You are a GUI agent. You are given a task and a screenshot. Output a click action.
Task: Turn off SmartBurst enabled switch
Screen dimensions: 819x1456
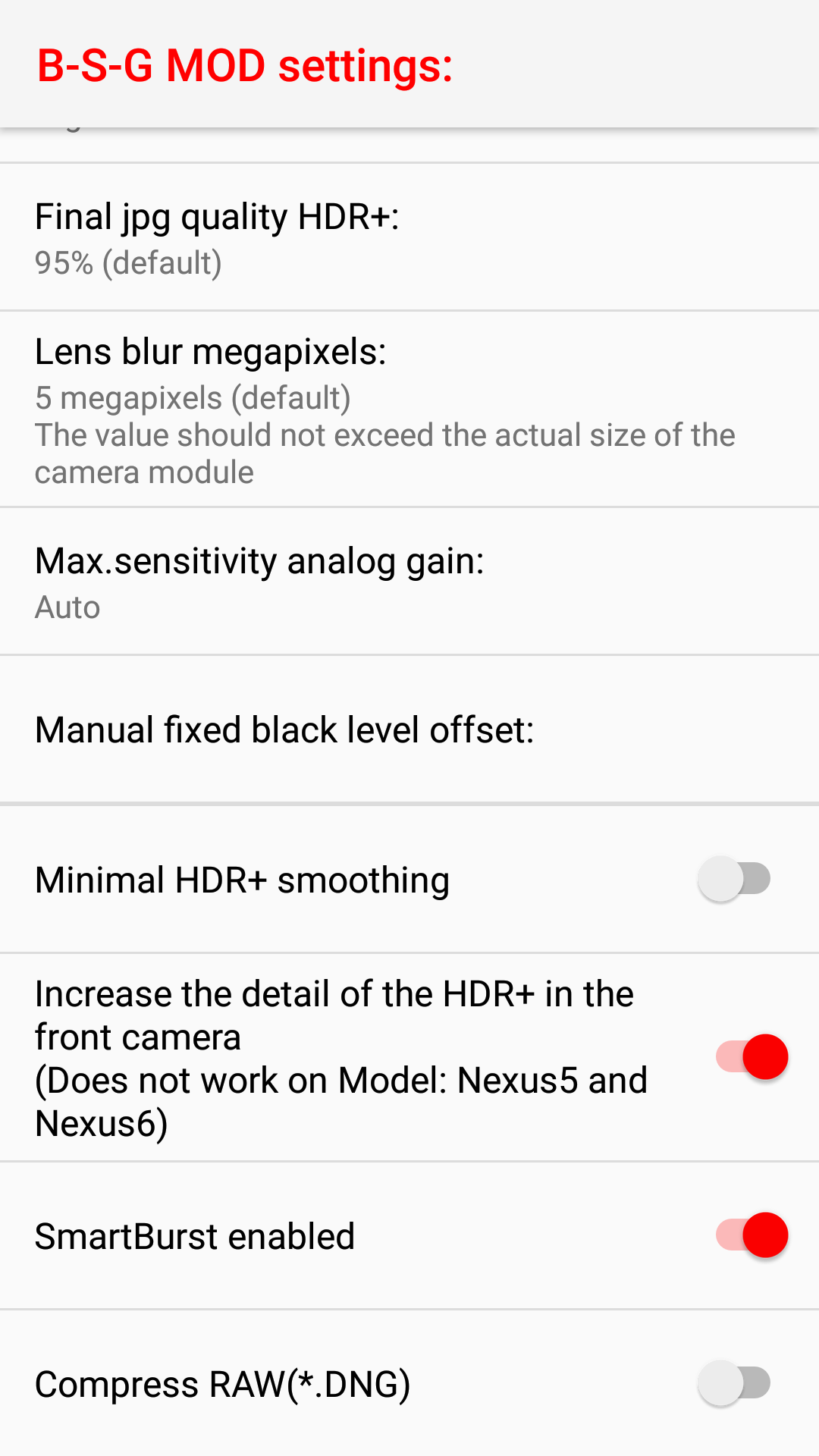(752, 1235)
